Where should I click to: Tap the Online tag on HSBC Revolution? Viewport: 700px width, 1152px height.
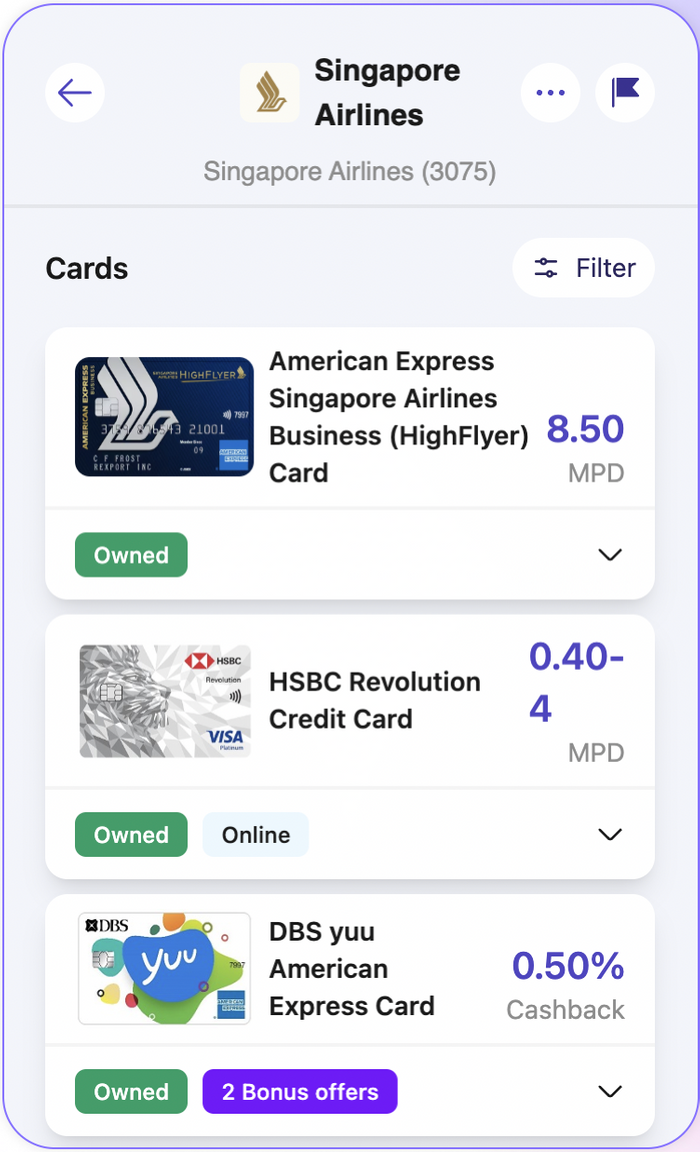[x=256, y=835]
